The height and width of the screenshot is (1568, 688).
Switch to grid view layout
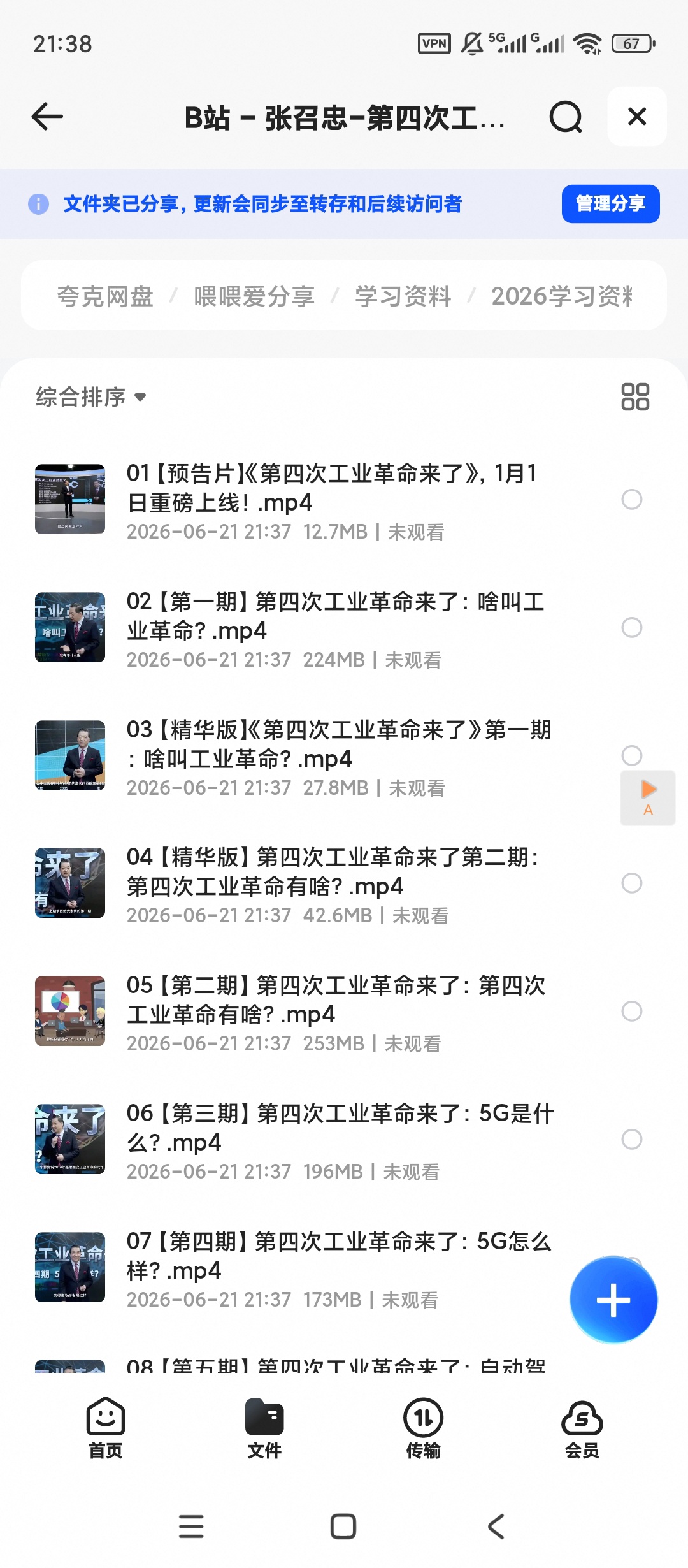coord(635,396)
